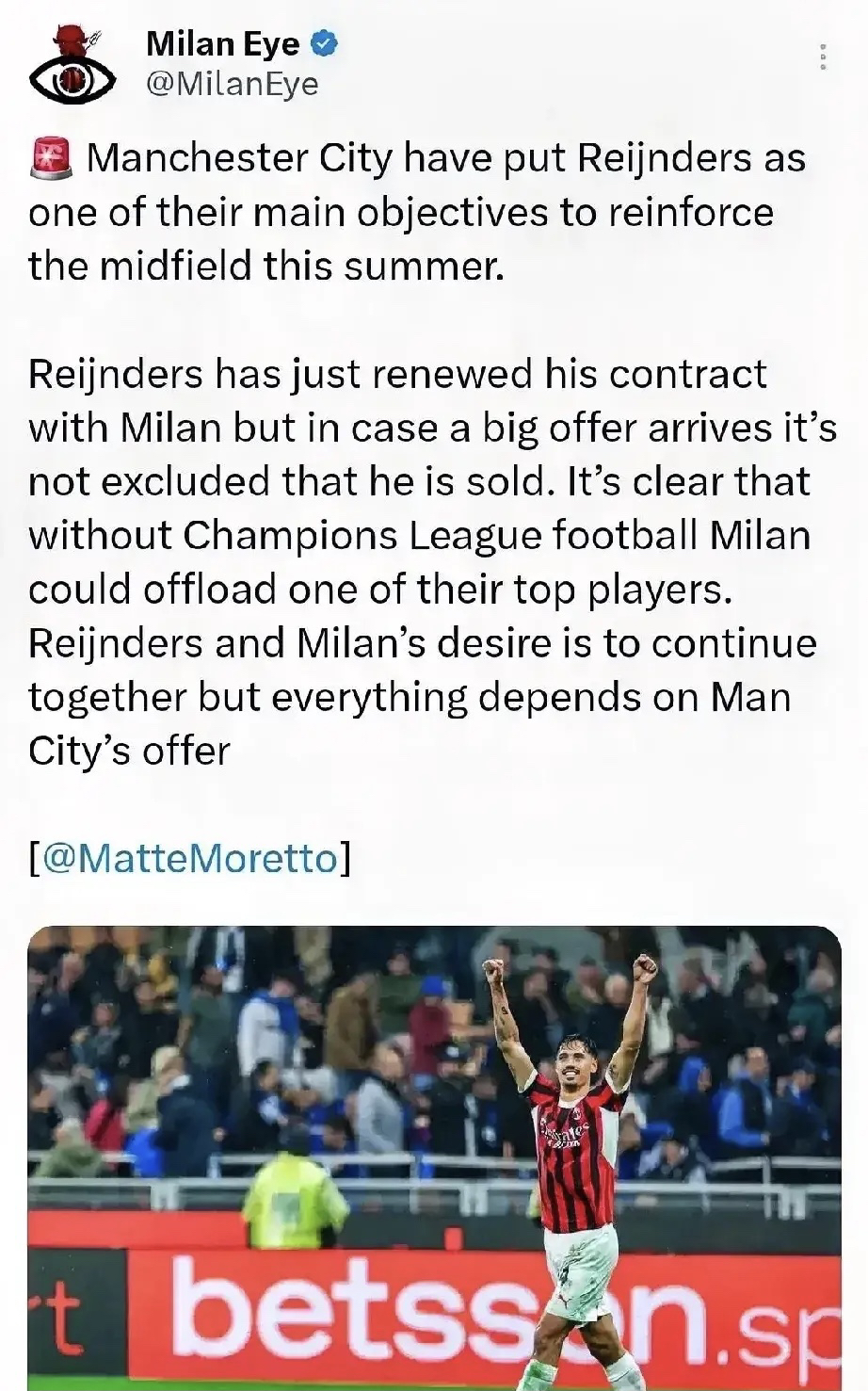Open the @MatteMoretto mention link
868x1391 pixels.
190,858
